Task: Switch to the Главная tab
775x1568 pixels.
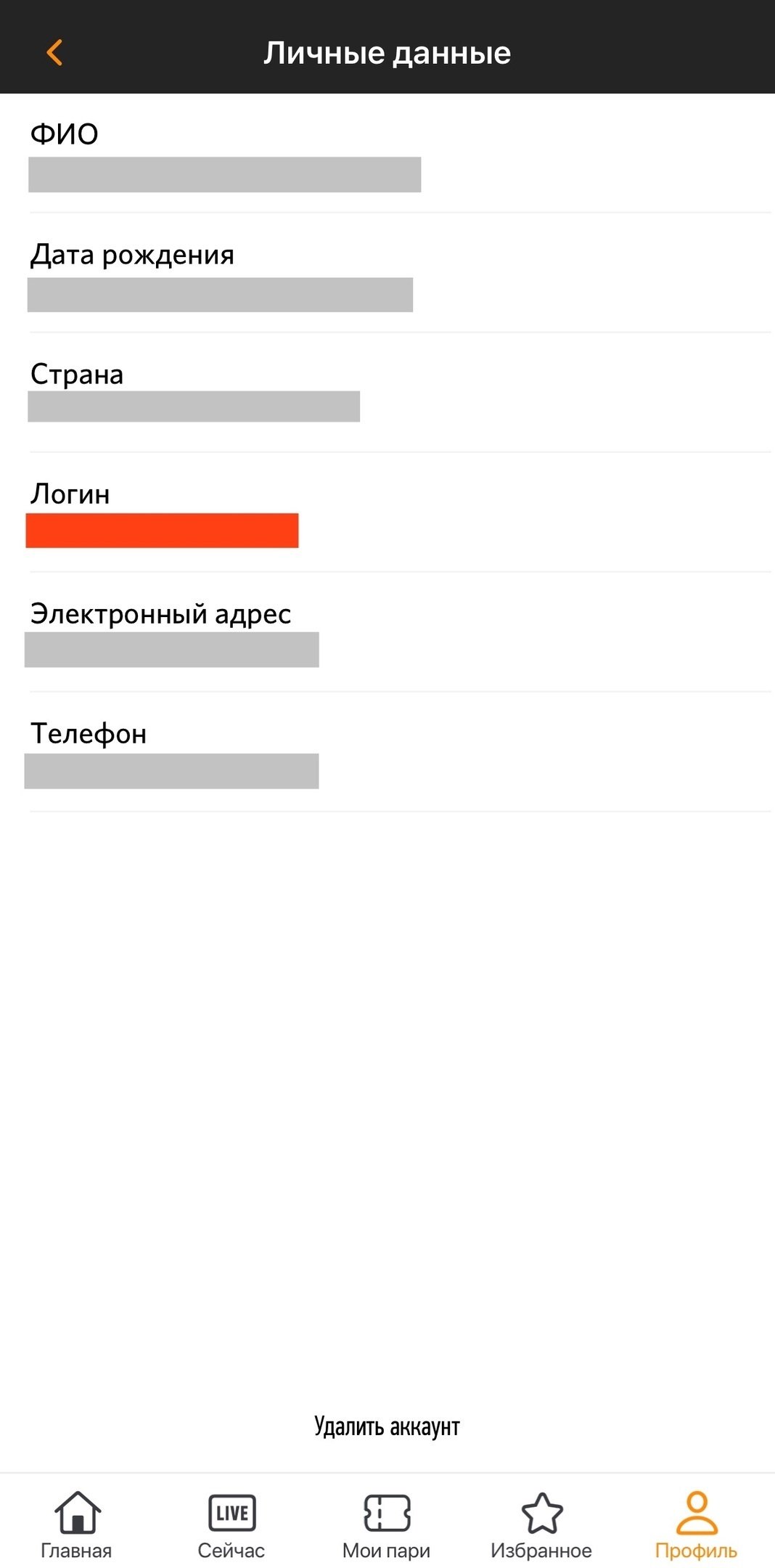Action: tap(77, 1524)
